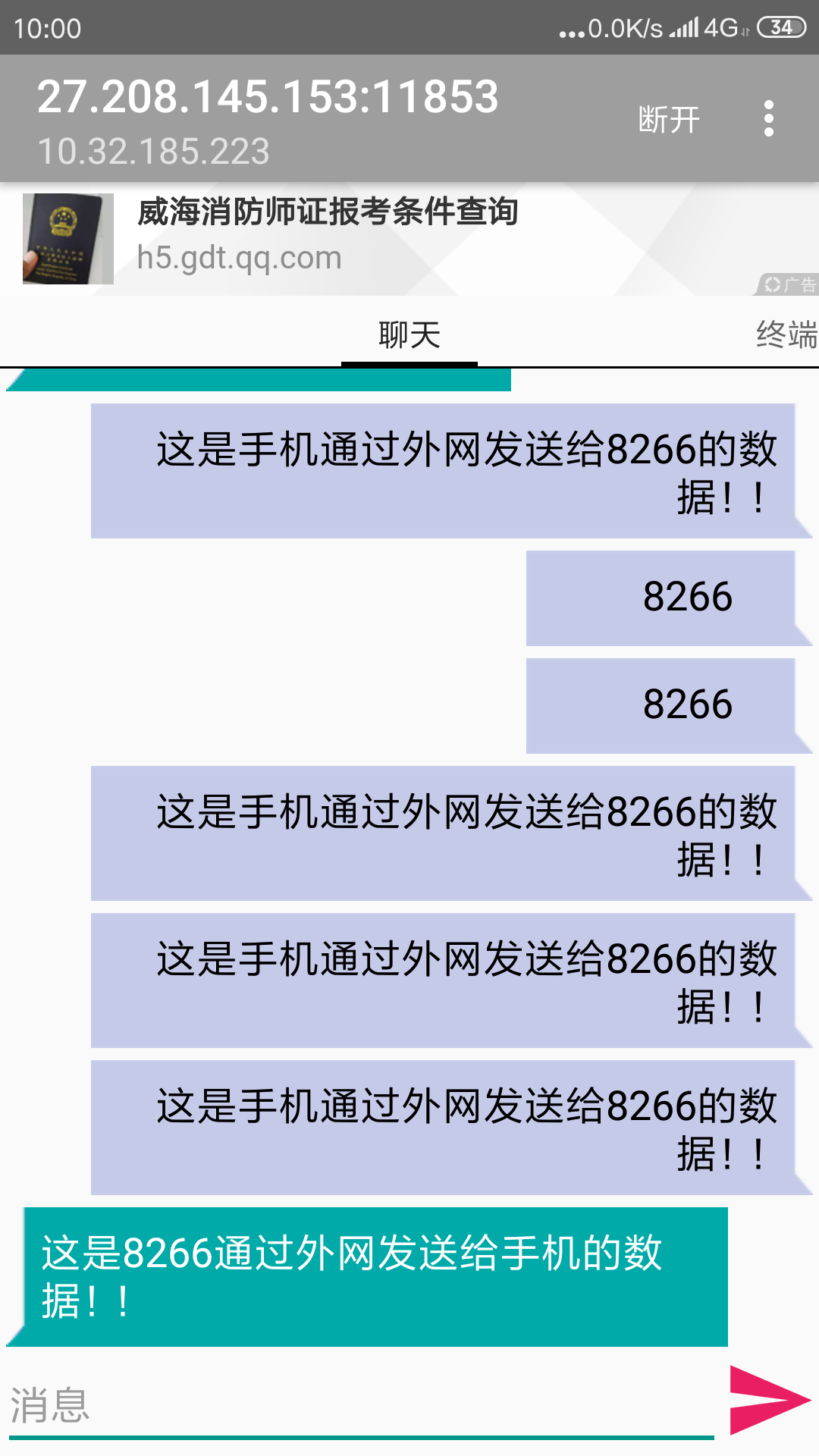Tap the 断开 disconnect button
Viewport: 819px width, 1456px height.
tap(668, 119)
